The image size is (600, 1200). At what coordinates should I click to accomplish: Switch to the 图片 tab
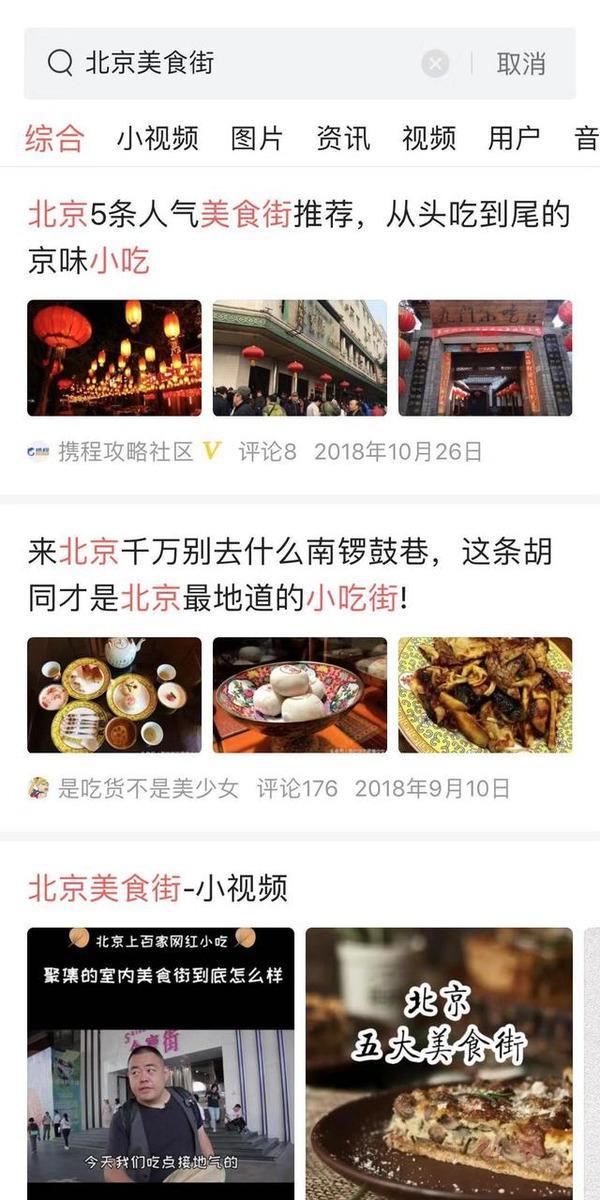pyautogui.click(x=257, y=138)
